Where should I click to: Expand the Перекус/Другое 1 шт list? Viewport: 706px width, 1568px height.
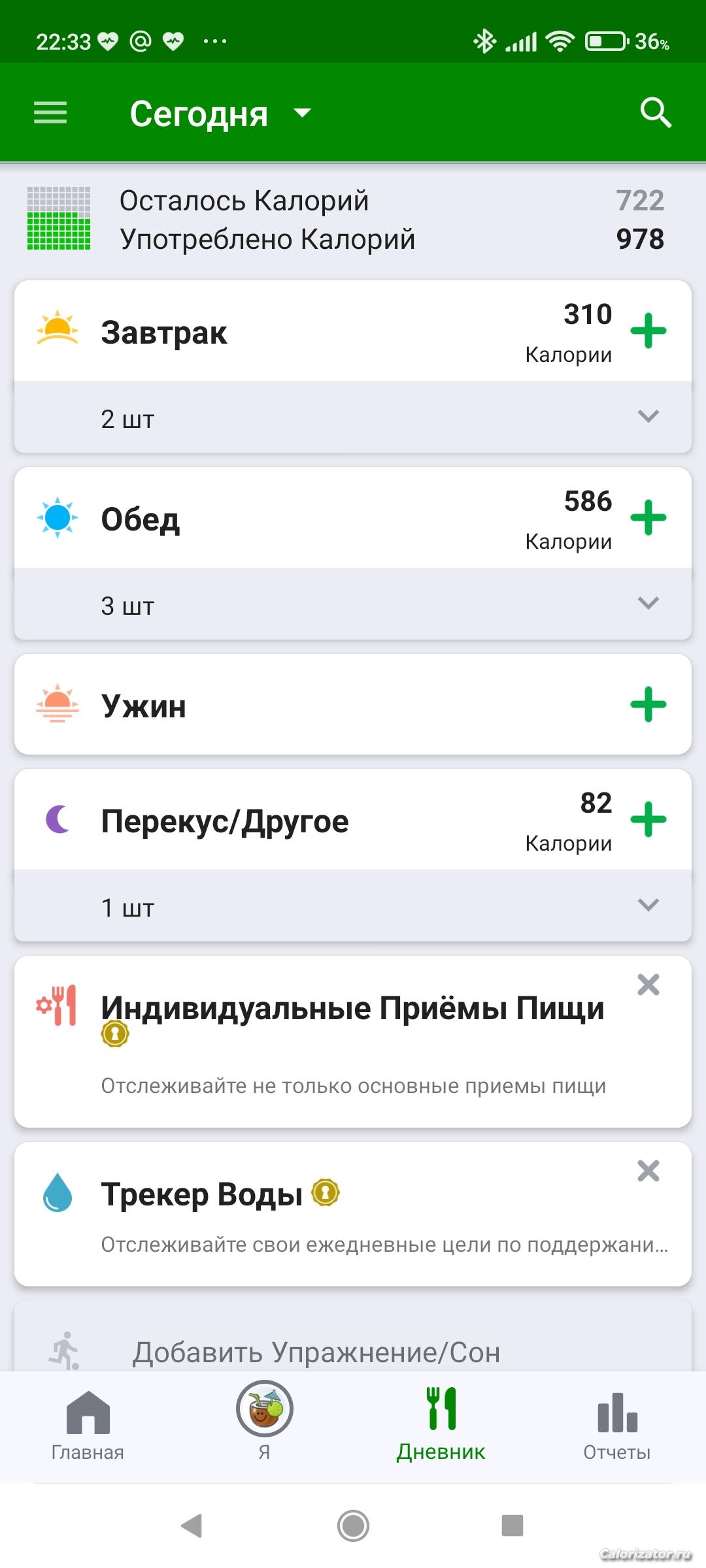pos(648,906)
